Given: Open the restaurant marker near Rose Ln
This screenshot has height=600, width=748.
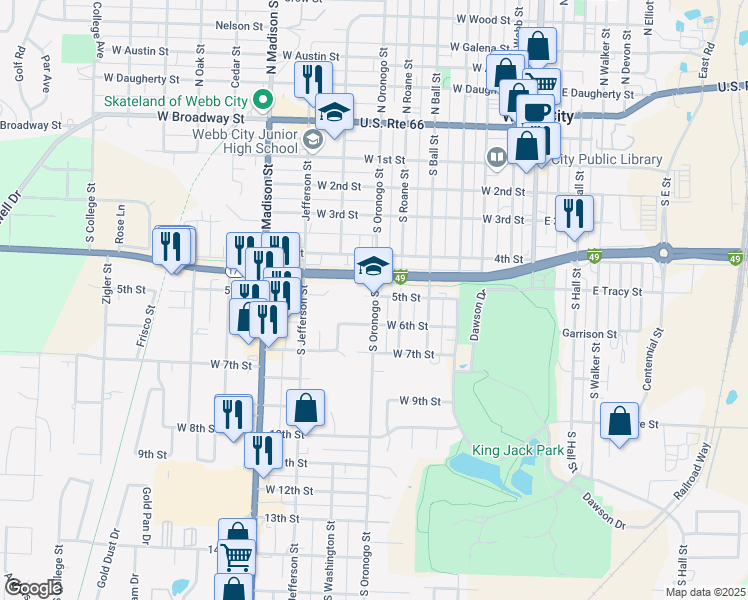Looking at the screenshot, I should (x=172, y=246).
